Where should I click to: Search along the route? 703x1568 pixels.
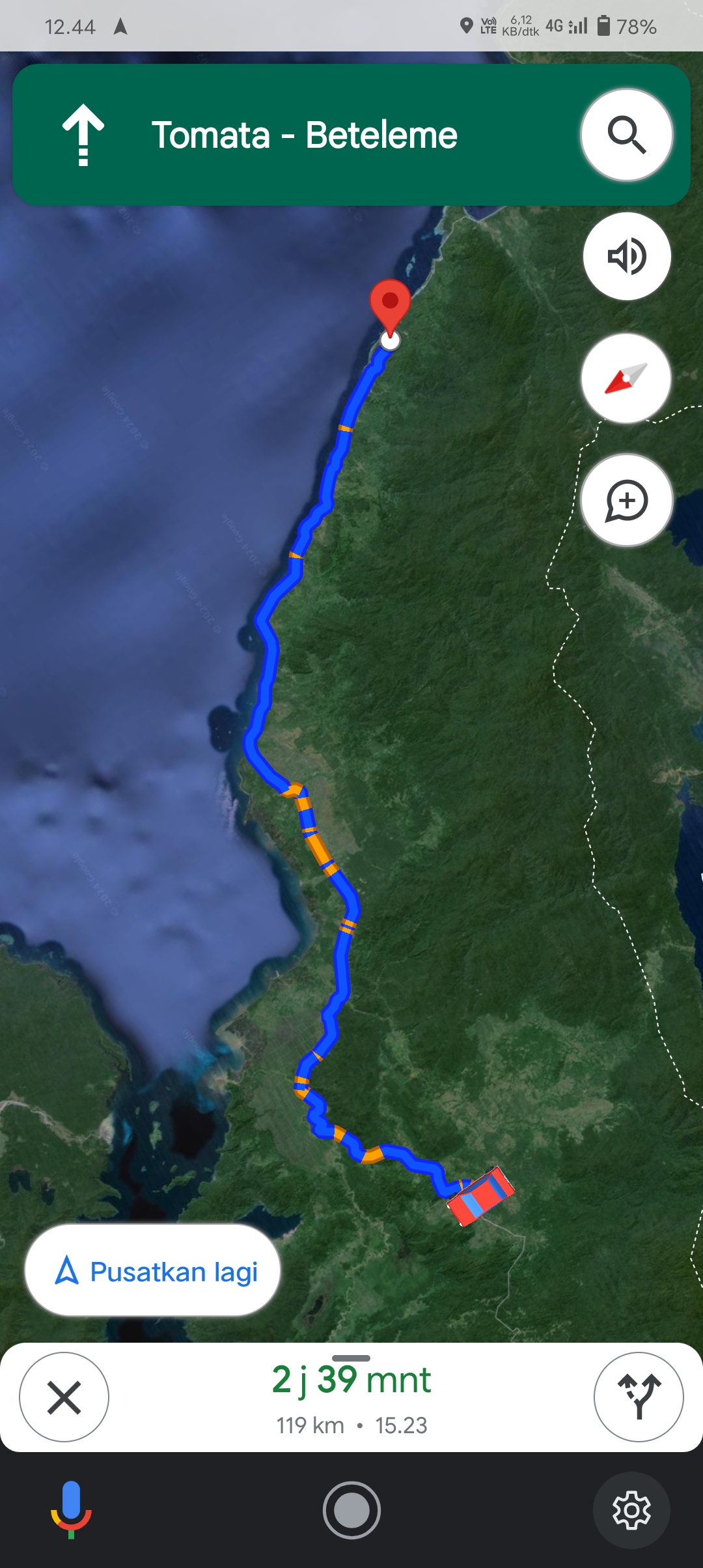tap(626, 135)
